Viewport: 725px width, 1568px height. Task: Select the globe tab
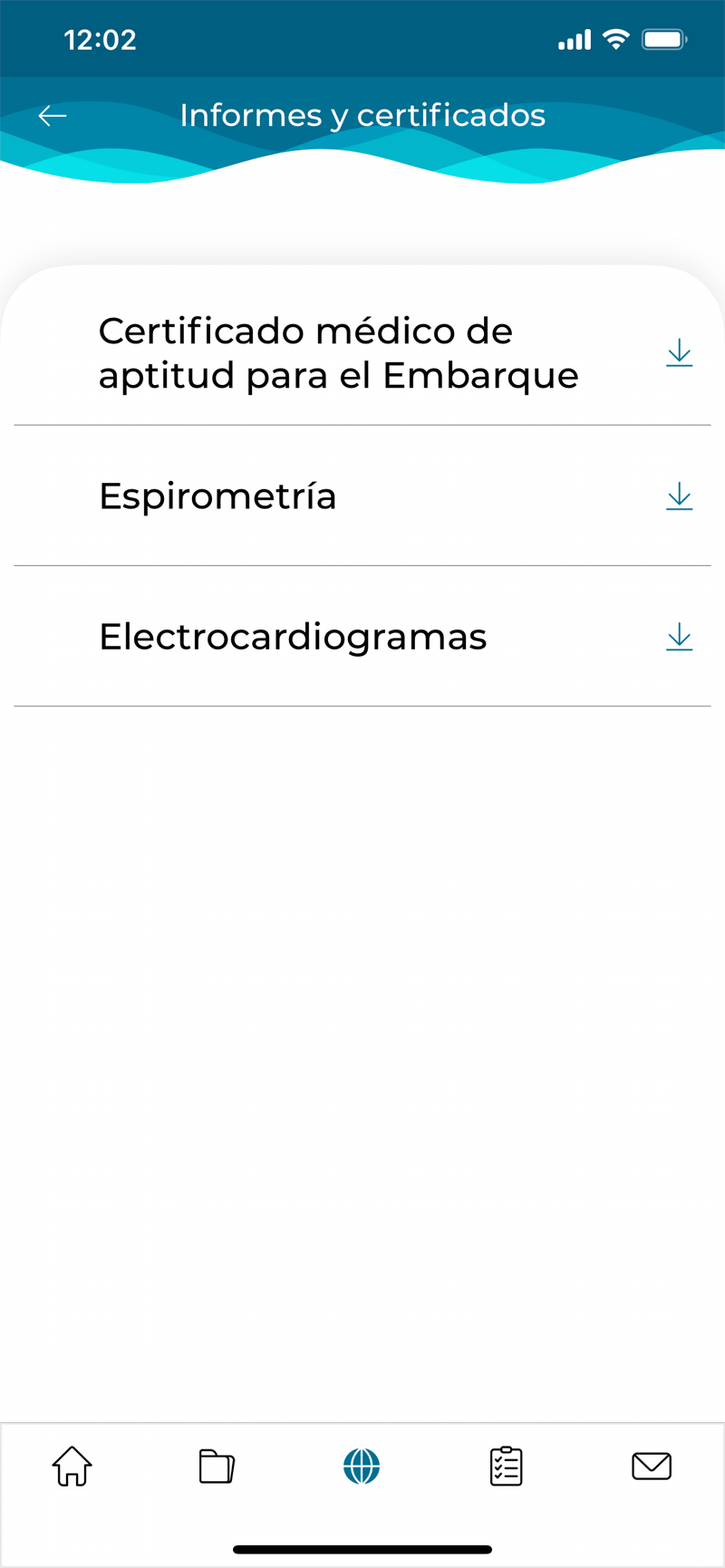[x=362, y=1466]
